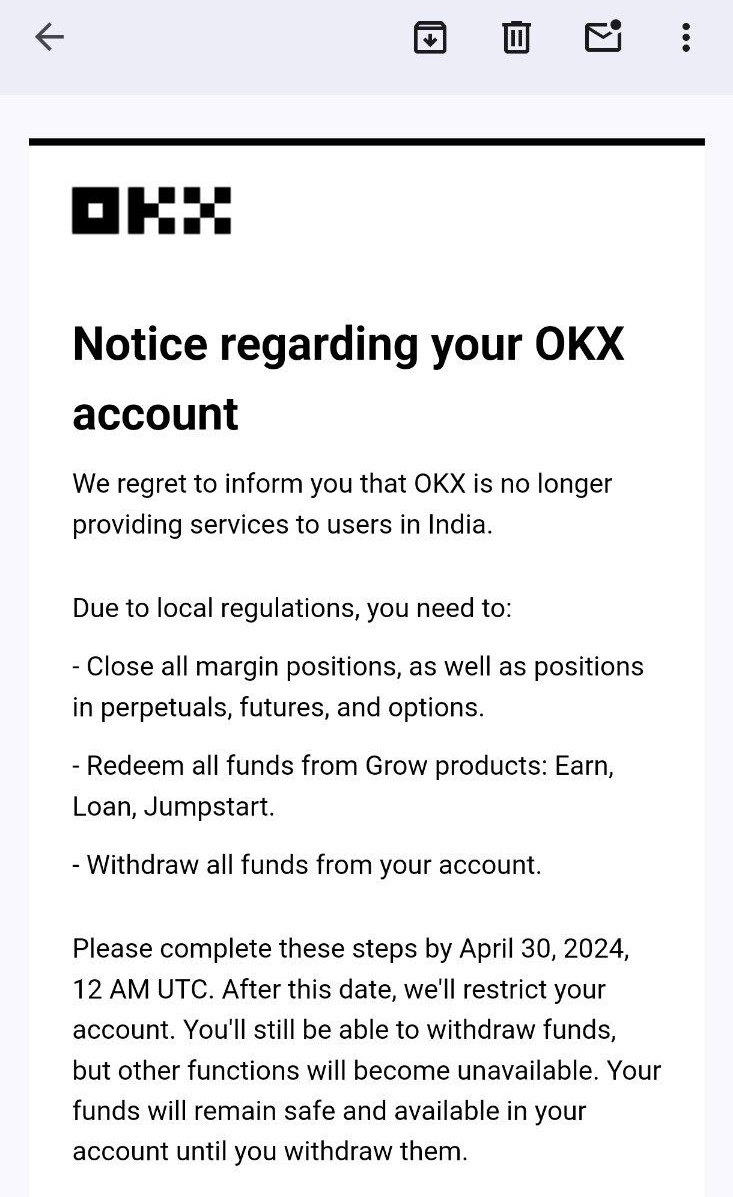
Task: Tap the 'Notice regarding your OKX account' heading
Action: [348, 378]
